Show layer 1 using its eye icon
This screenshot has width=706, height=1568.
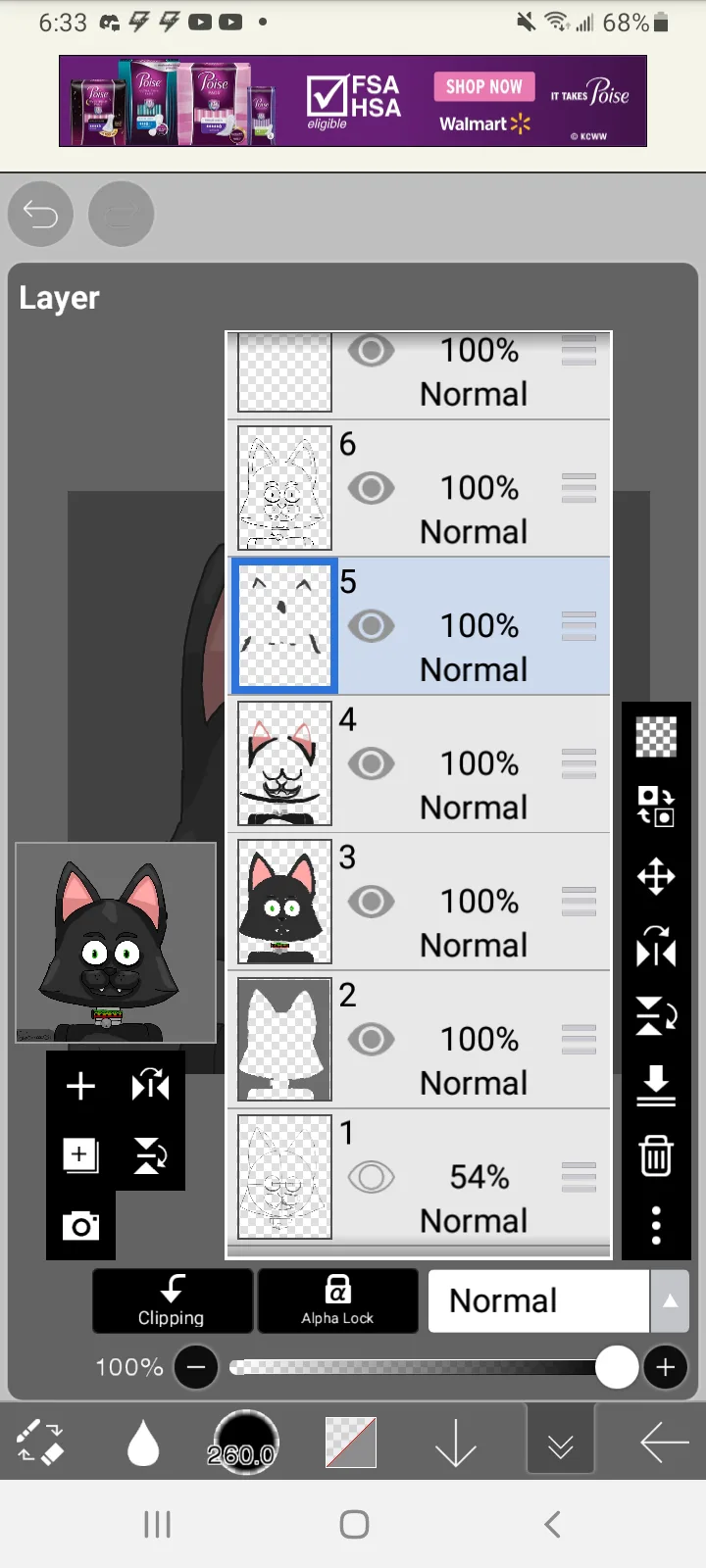tap(371, 1177)
